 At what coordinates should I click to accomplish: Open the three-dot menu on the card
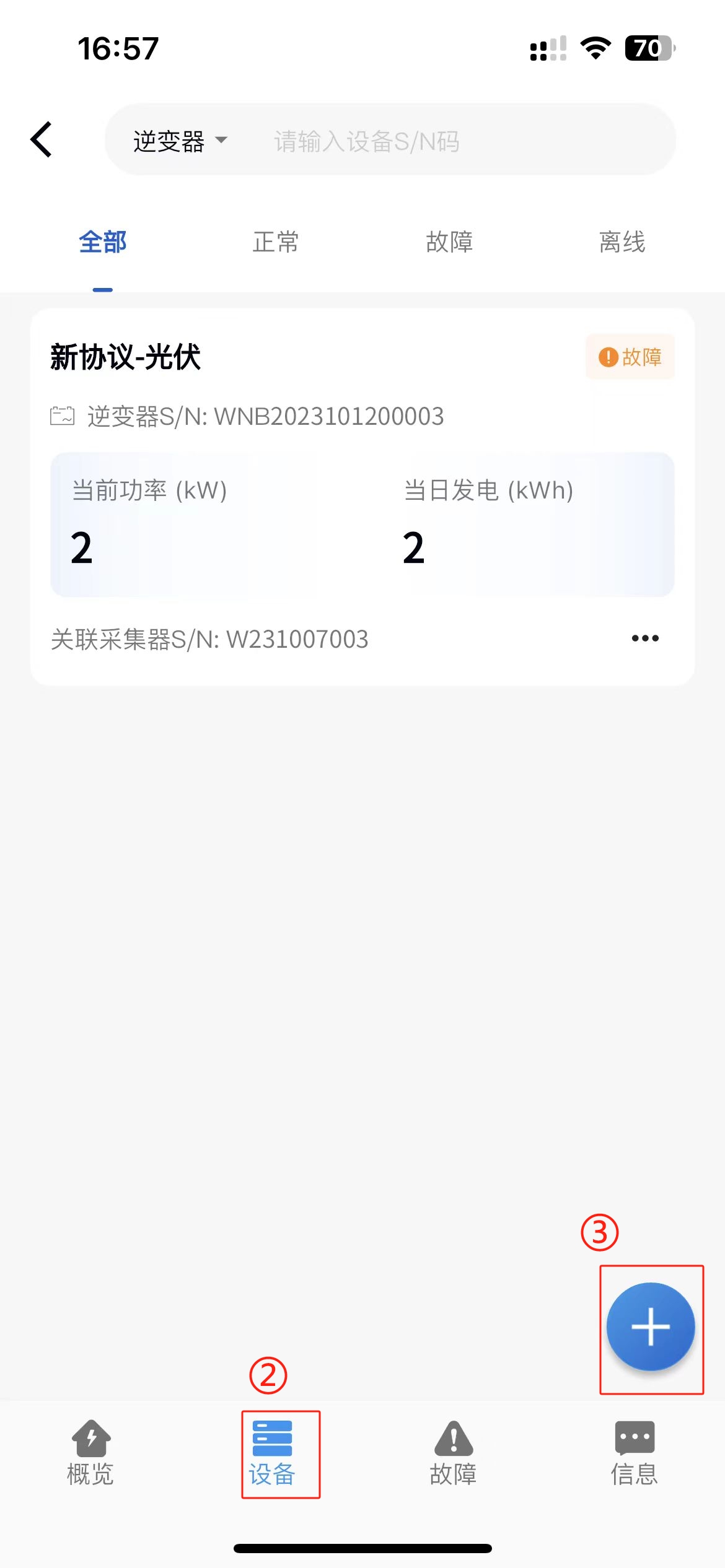645,638
